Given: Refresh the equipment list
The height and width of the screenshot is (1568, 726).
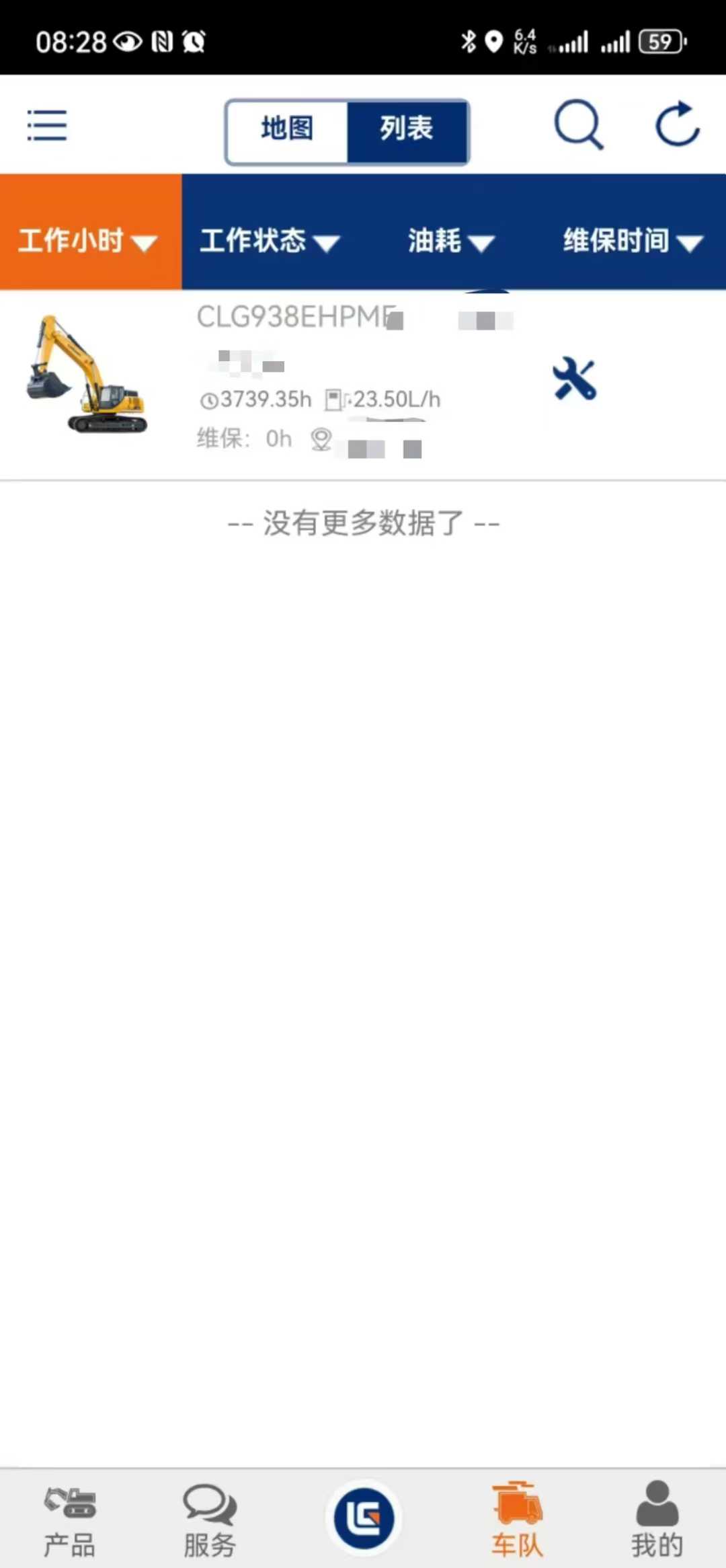Looking at the screenshot, I should (678, 125).
